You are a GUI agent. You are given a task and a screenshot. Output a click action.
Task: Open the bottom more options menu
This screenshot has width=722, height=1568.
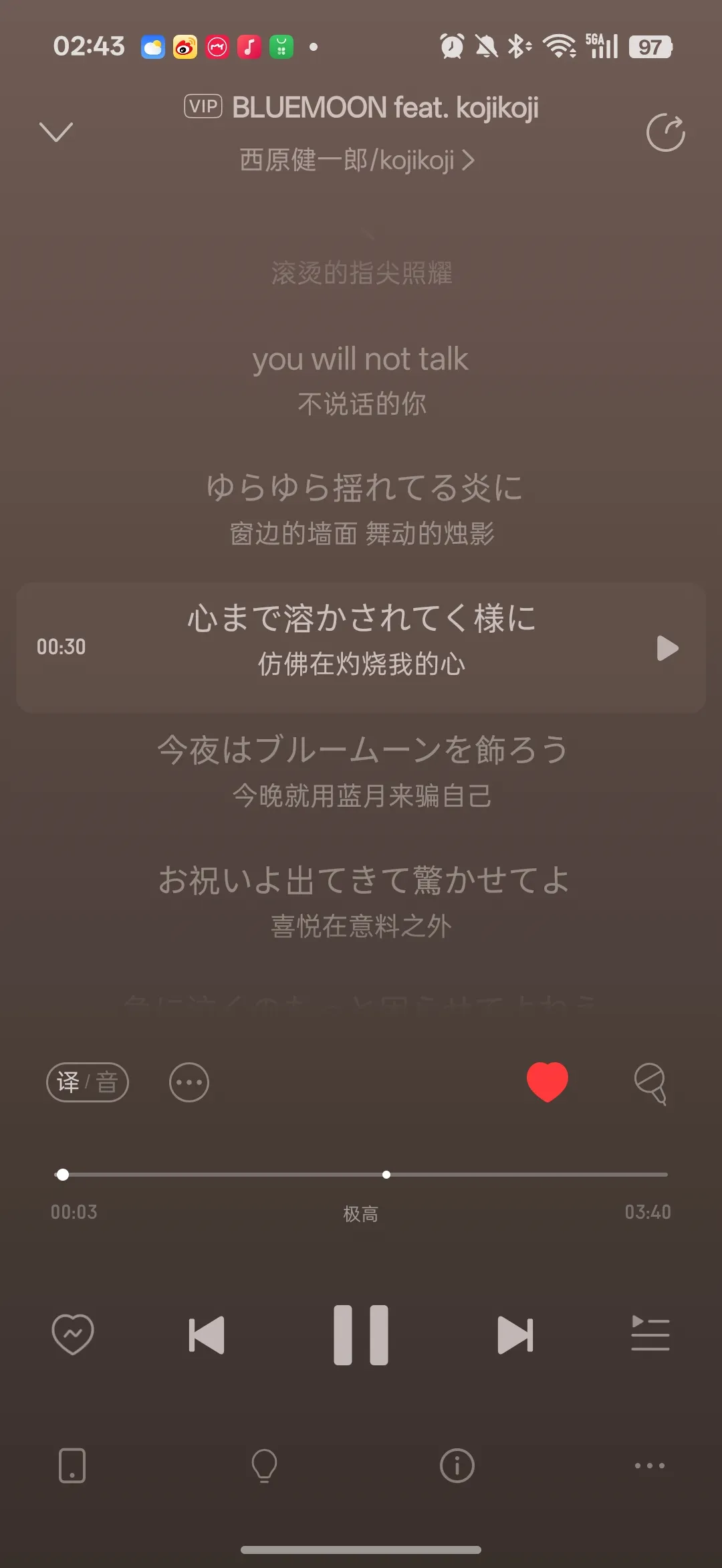point(649,1466)
